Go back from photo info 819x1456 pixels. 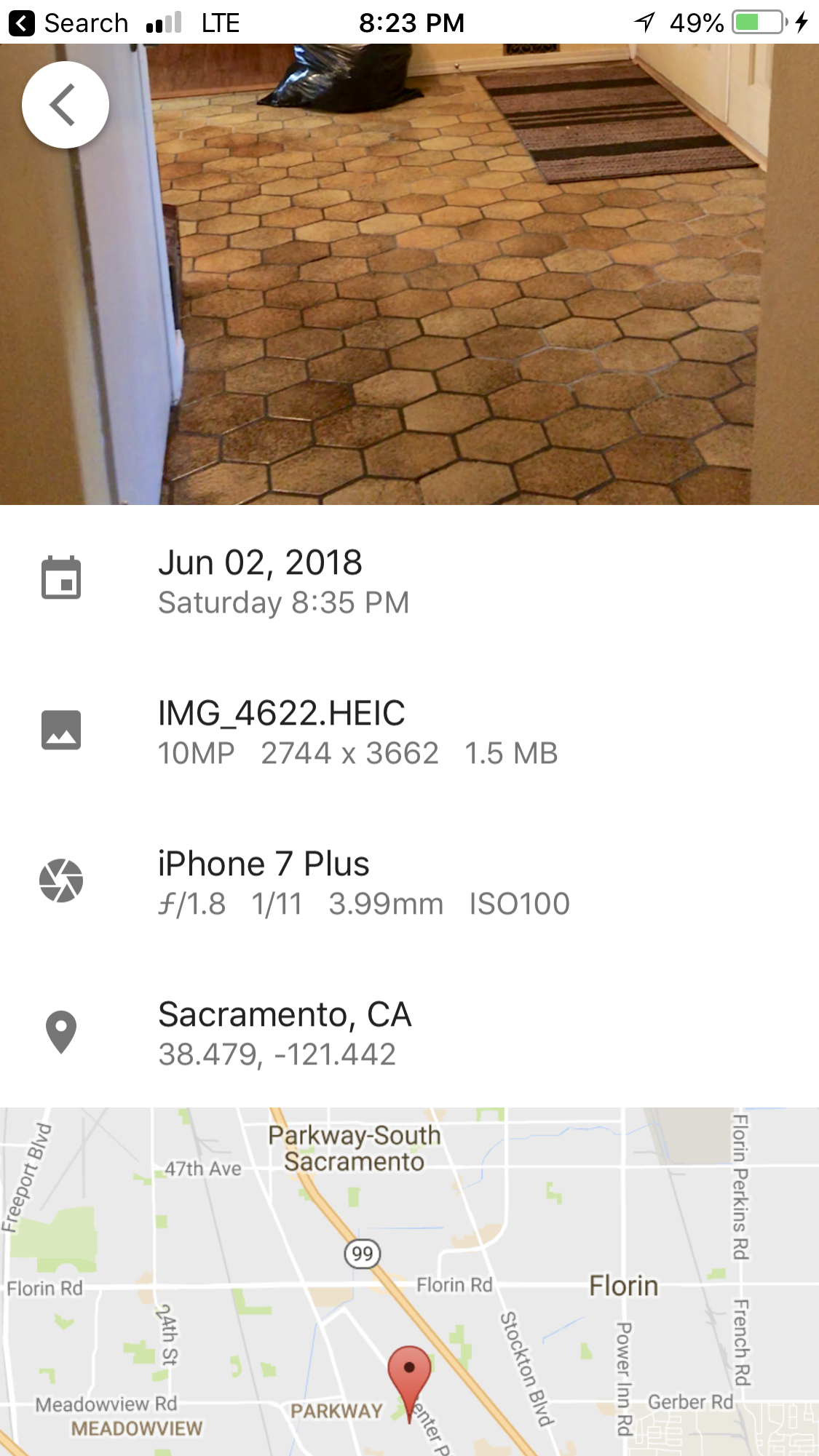[x=66, y=105]
